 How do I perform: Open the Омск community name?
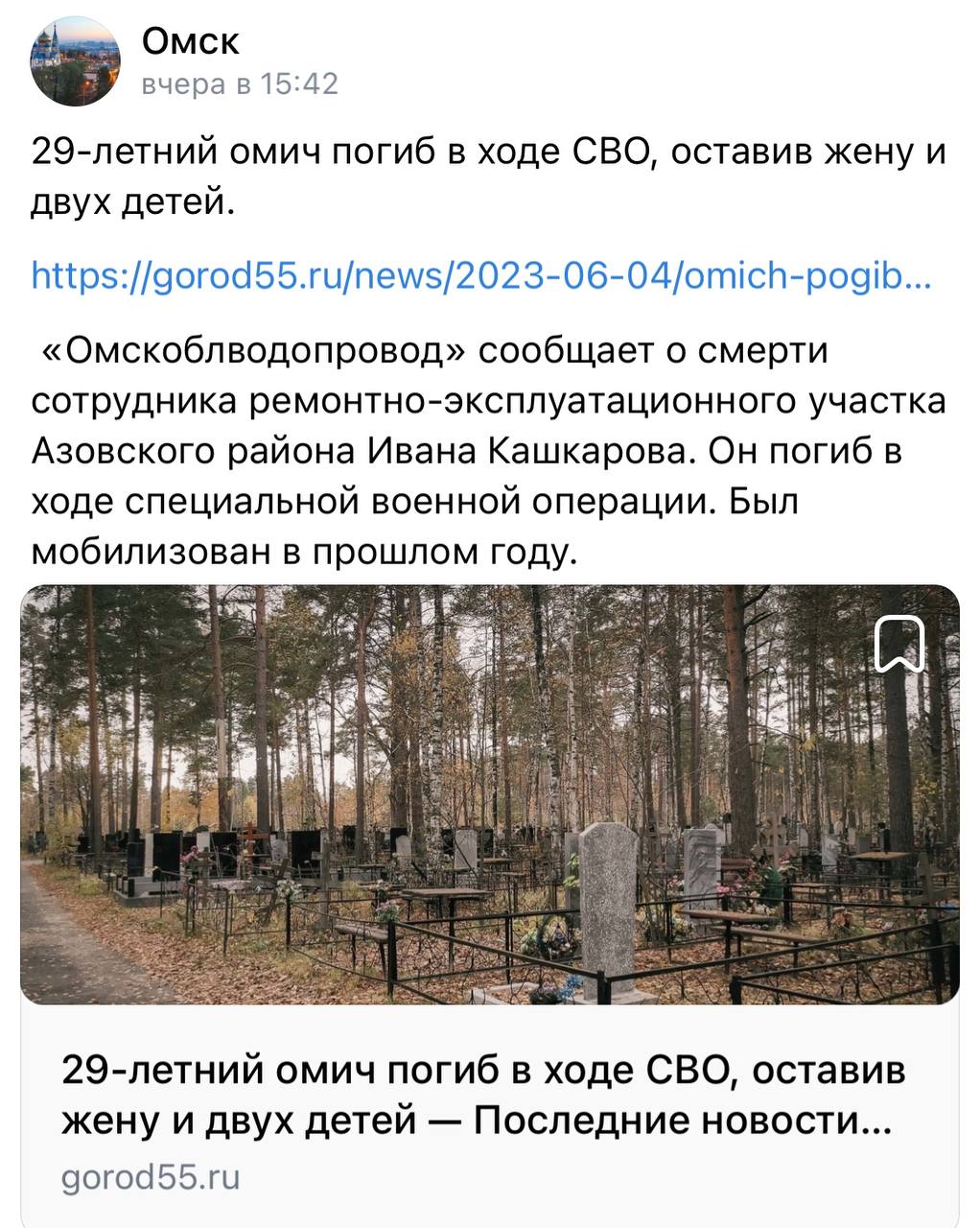[190, 41]
